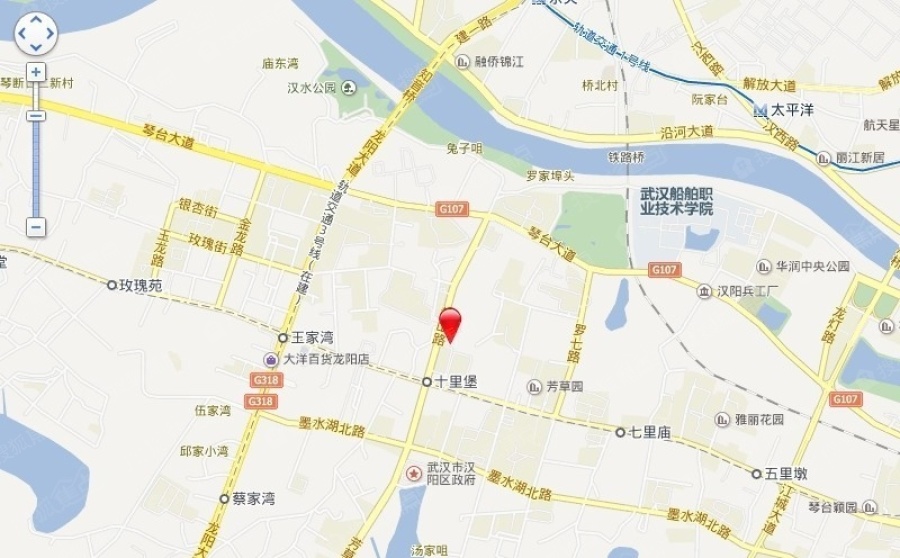Screen dimensions: 900x558
Task: Zoom out with the minus button
Action: coord(36,227)
